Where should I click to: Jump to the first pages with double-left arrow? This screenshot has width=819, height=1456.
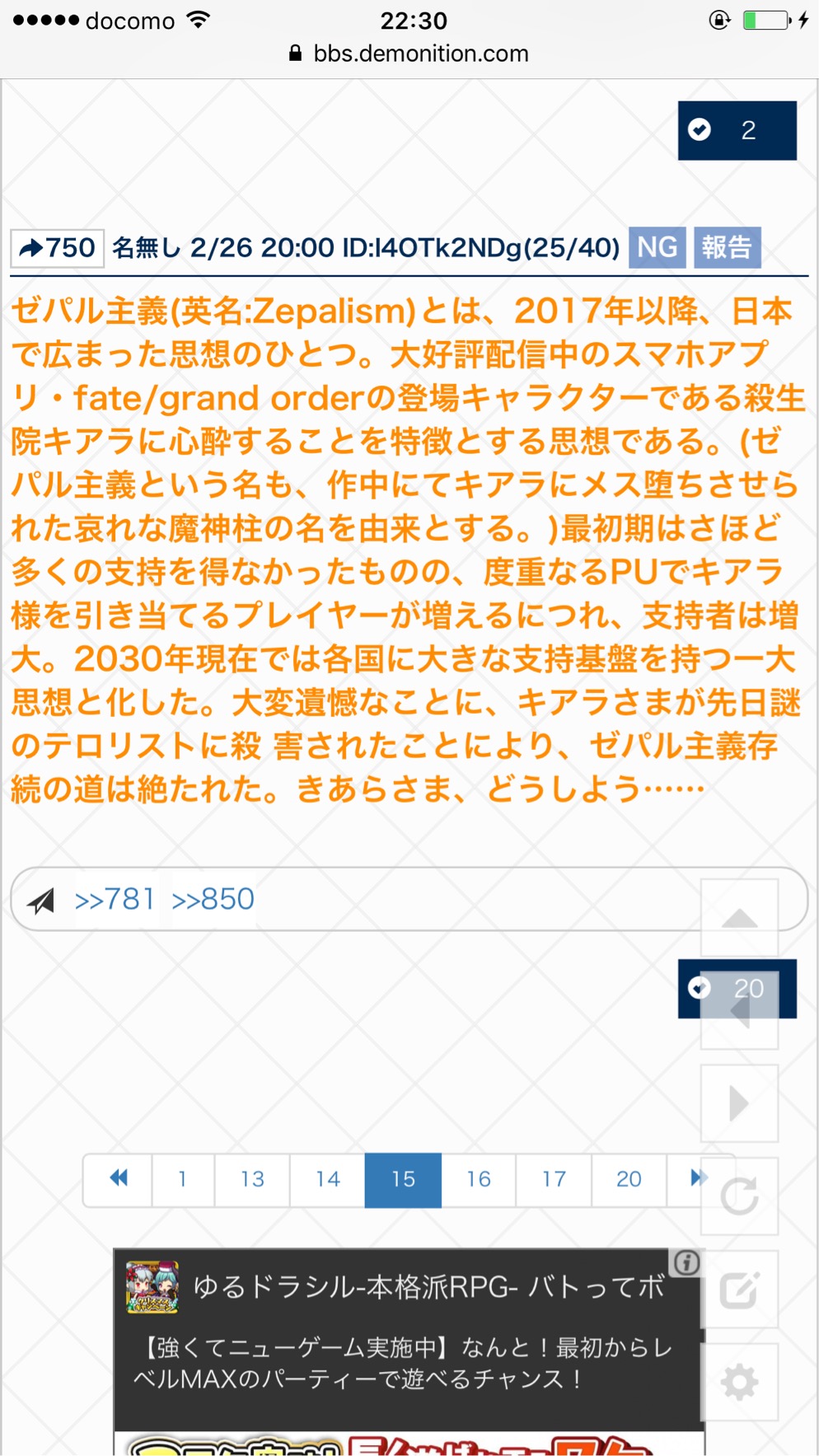pyautogui.click(x=118, y=1179)
